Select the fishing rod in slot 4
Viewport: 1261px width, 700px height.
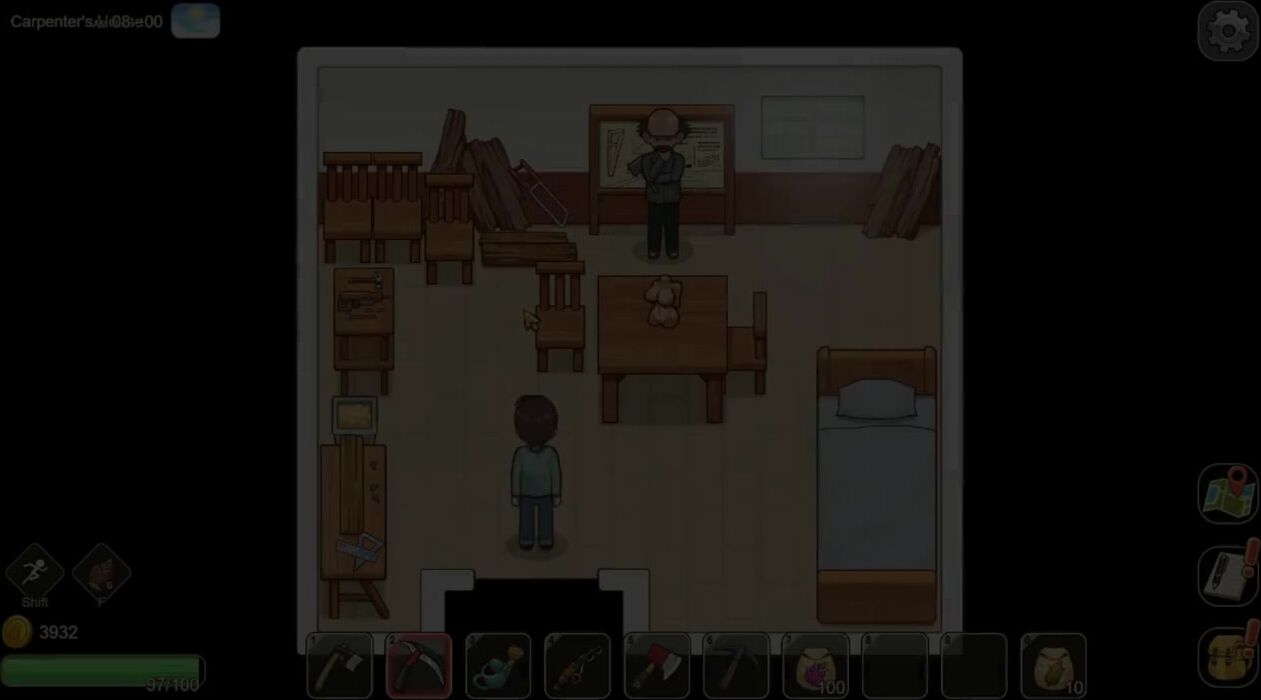tap(577, 665)
